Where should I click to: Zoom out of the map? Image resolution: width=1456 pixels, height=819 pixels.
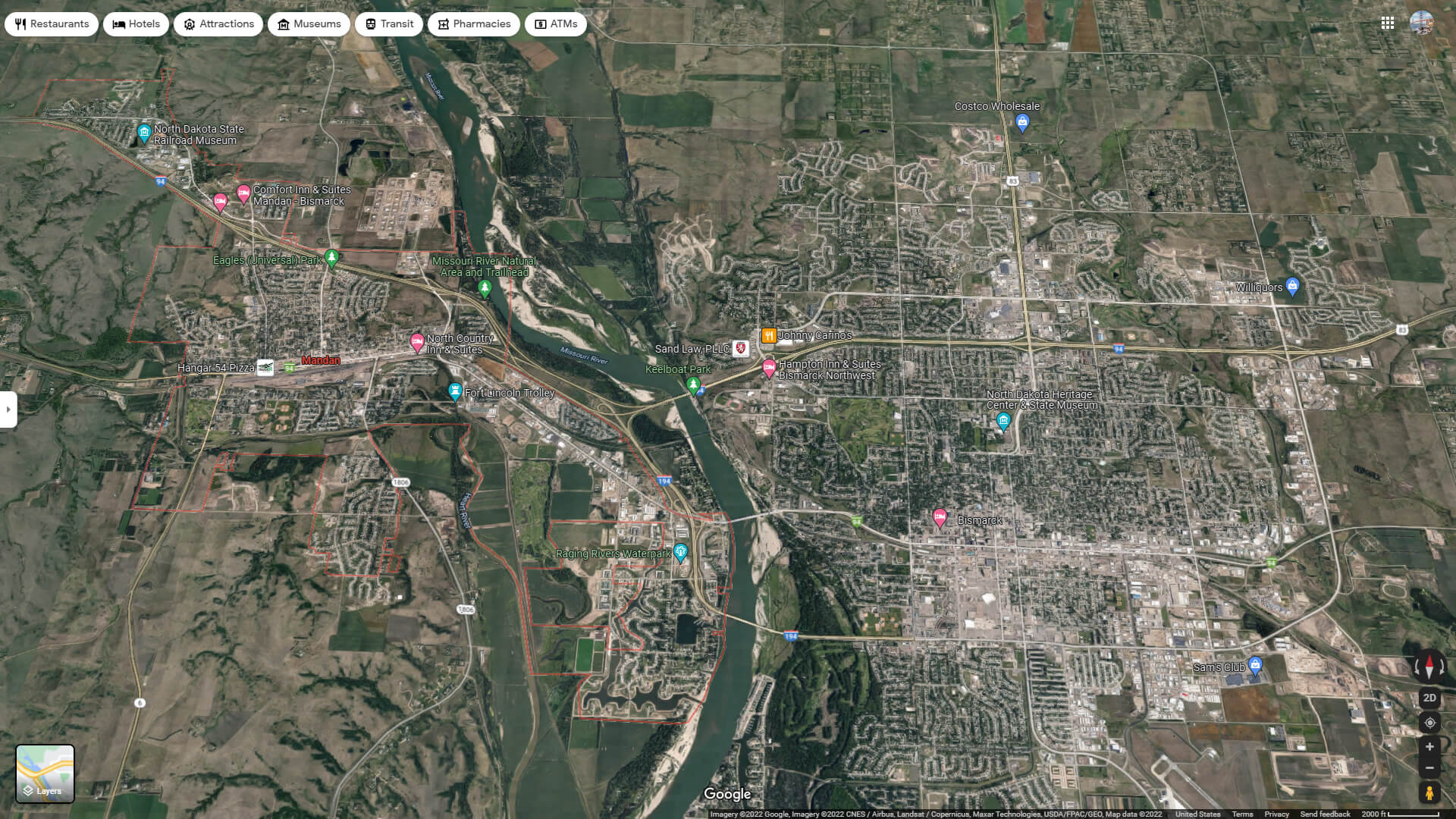pos(1429,768)
